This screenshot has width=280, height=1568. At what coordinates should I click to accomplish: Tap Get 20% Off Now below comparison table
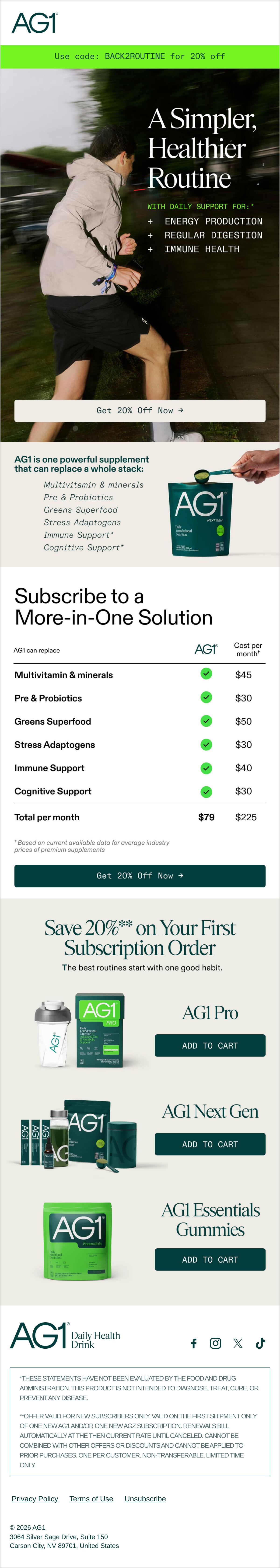[140, 875]
